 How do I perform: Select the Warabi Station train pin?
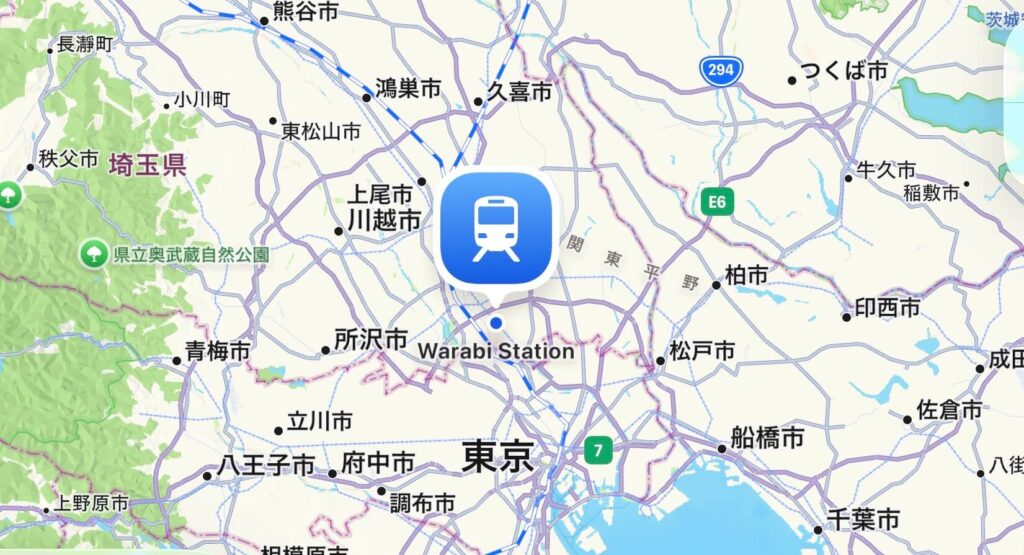click(x=495, y=231)
